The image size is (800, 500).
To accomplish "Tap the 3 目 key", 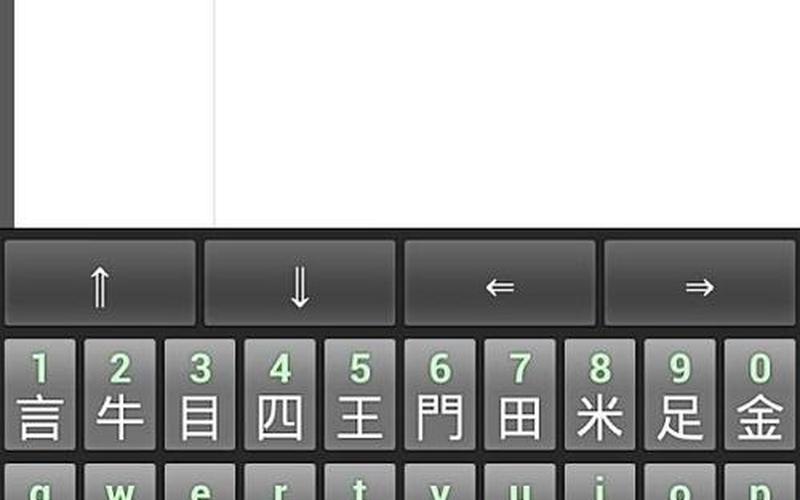I will pyautogui.click(x=200, y=395).
